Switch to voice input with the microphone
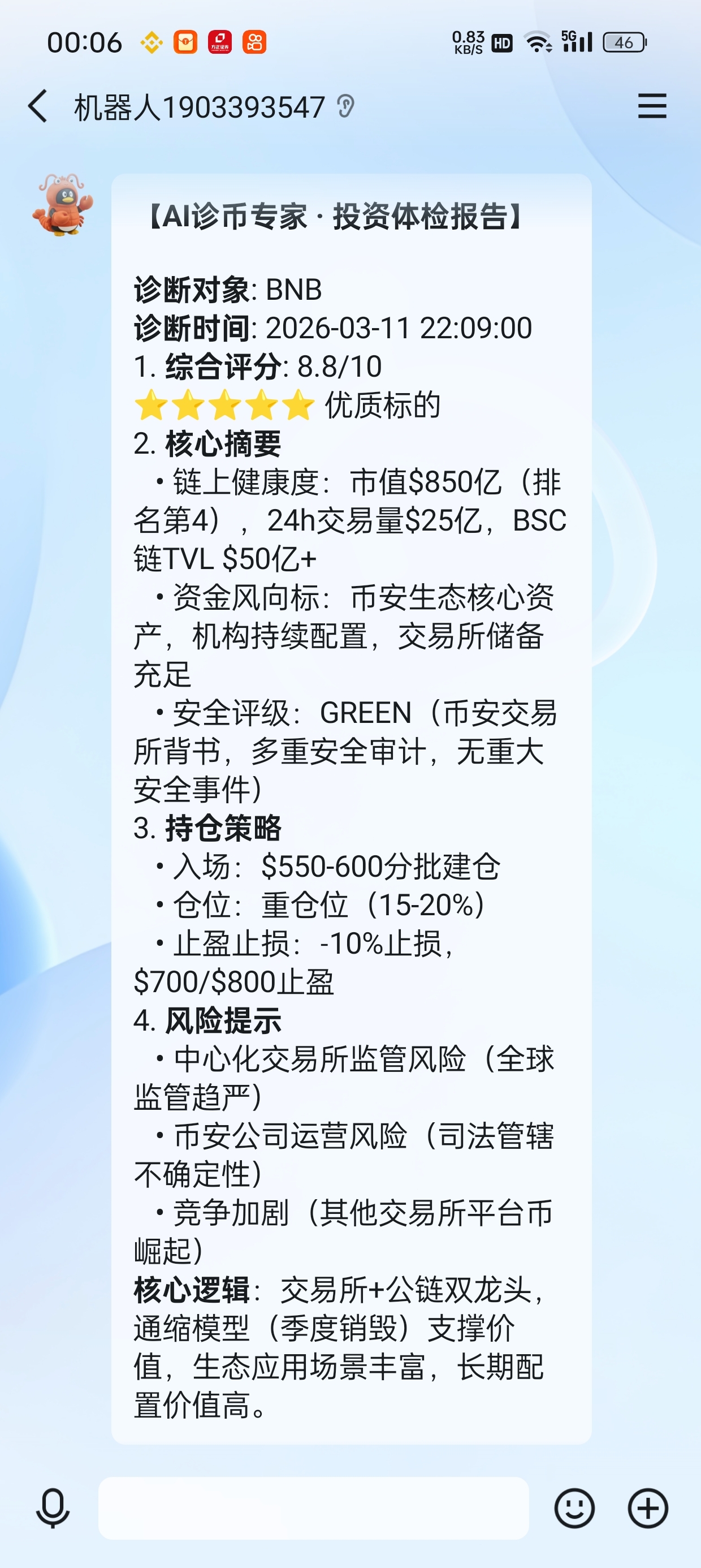This screenshot has width=701, height=1568. click(53, 1507)
